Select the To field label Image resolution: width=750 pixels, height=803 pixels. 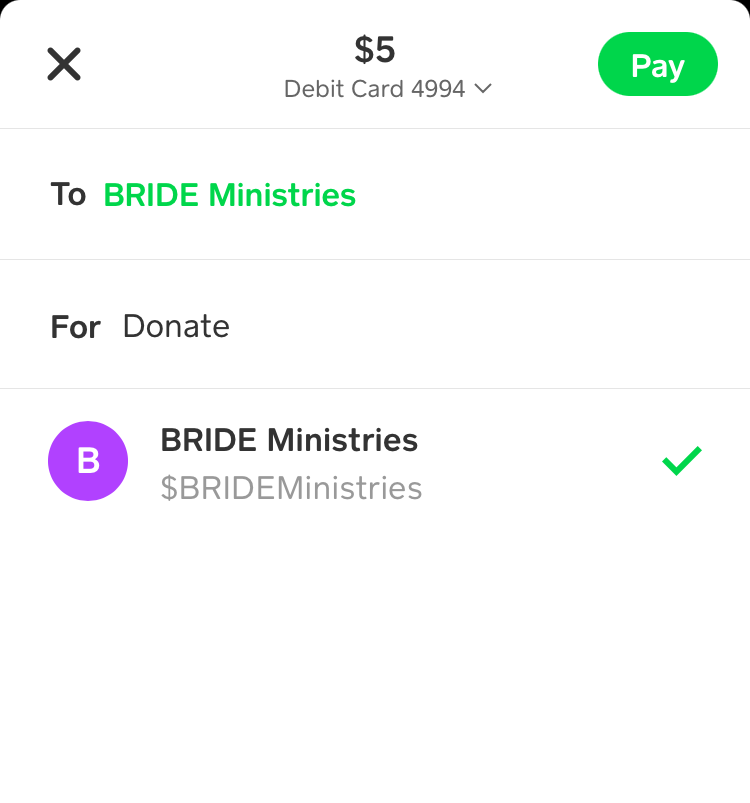(x=68, y=194)
